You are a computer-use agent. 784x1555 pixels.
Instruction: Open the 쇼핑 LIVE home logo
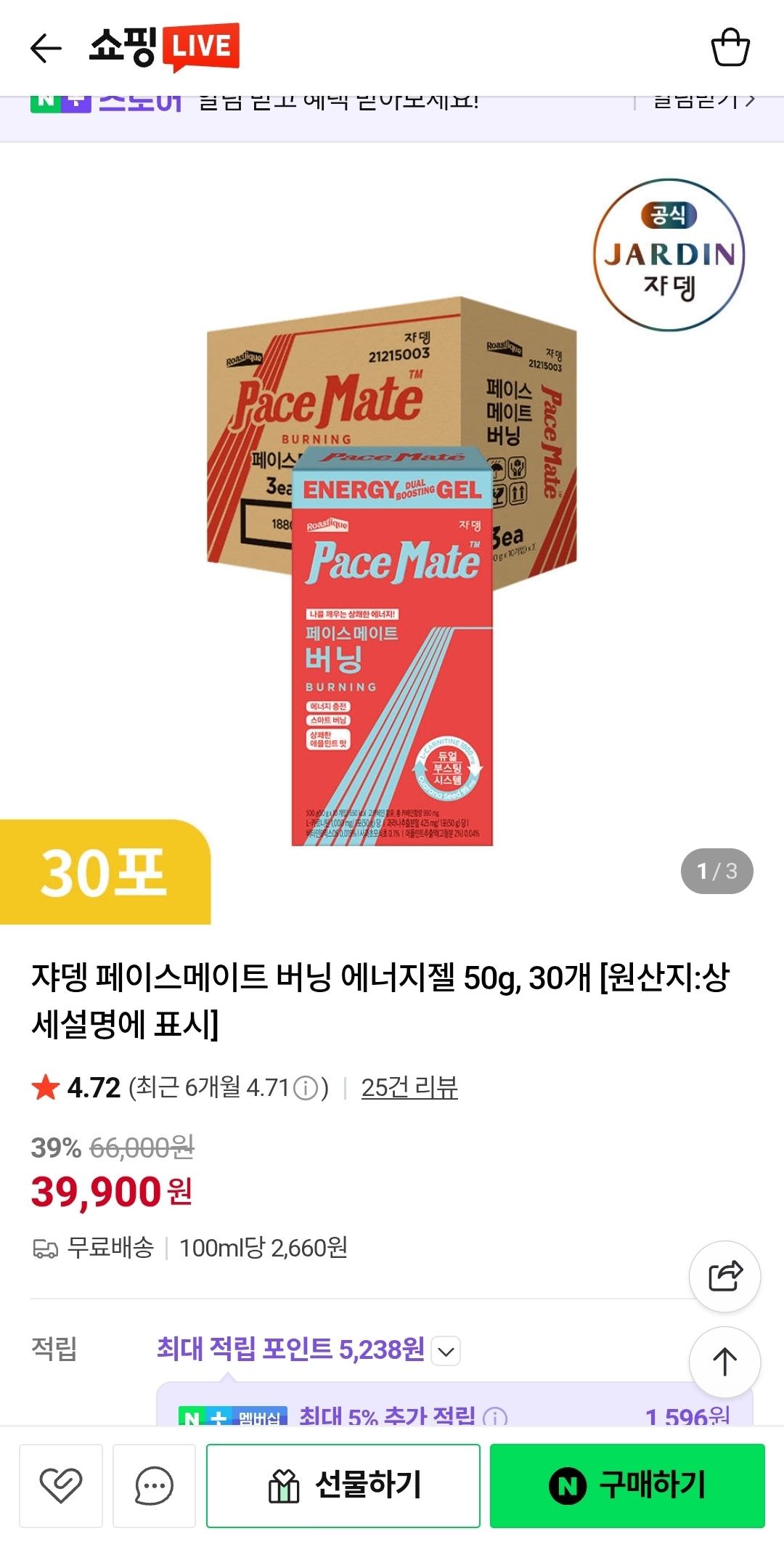pos(164,48)
